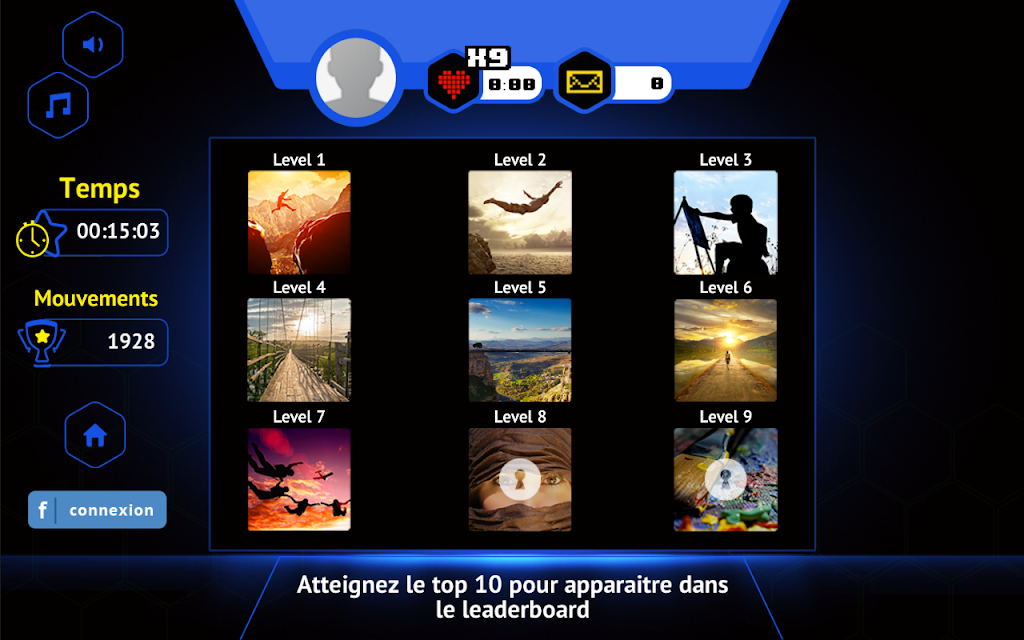Screen dimensions: 1024x640
Task: Launch Level 7 skydivers puzzle
Action: point(299,479)
